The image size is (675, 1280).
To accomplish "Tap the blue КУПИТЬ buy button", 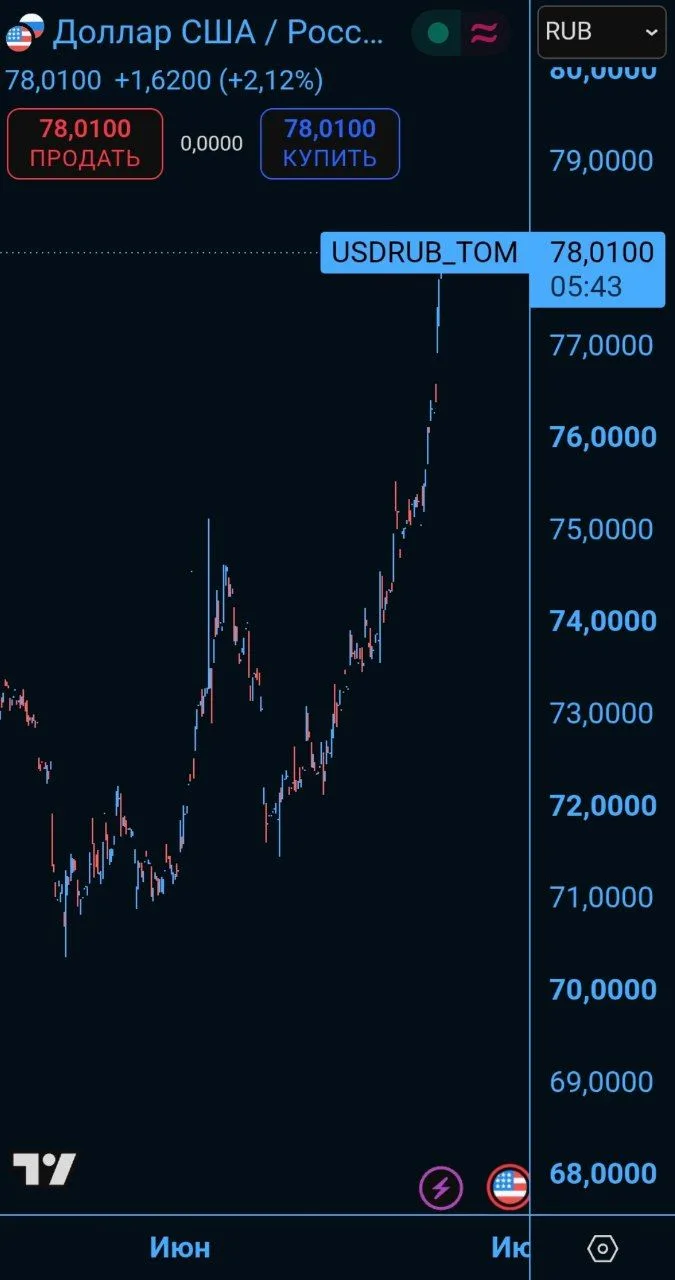I will pos(330,144).
